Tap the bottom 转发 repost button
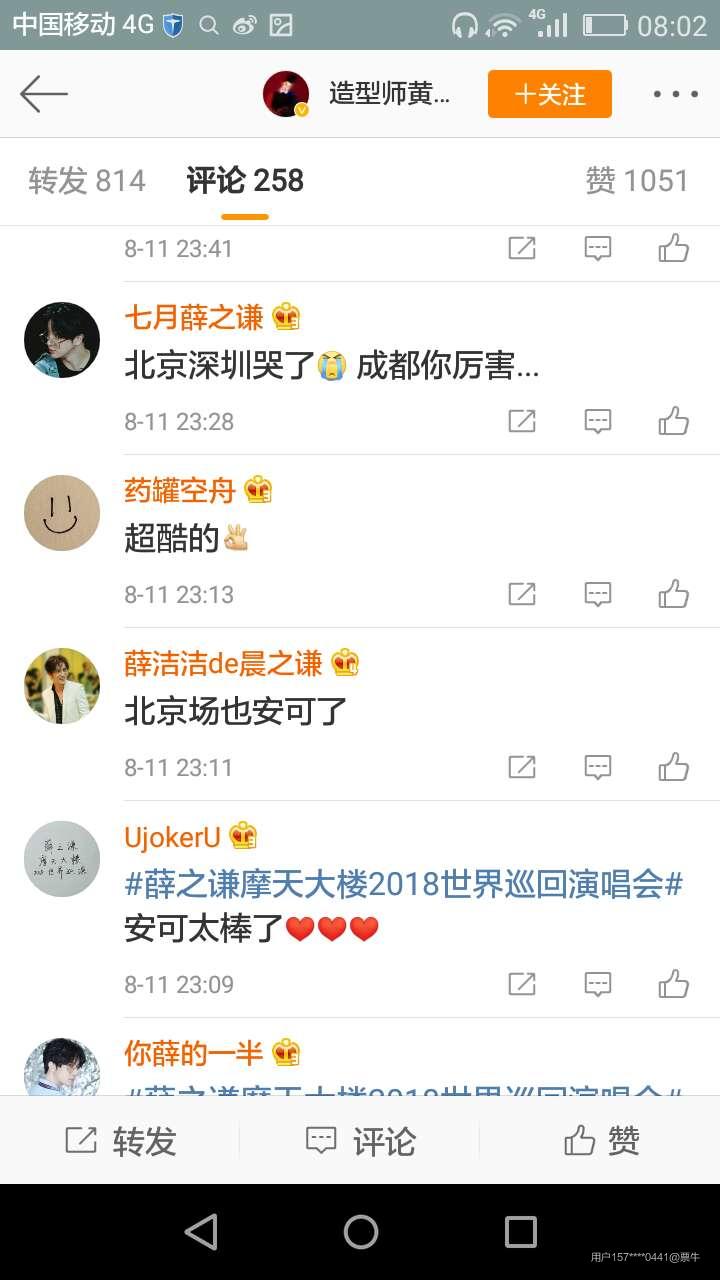This screenshot has height=1280, width=720. (120, 1141)
